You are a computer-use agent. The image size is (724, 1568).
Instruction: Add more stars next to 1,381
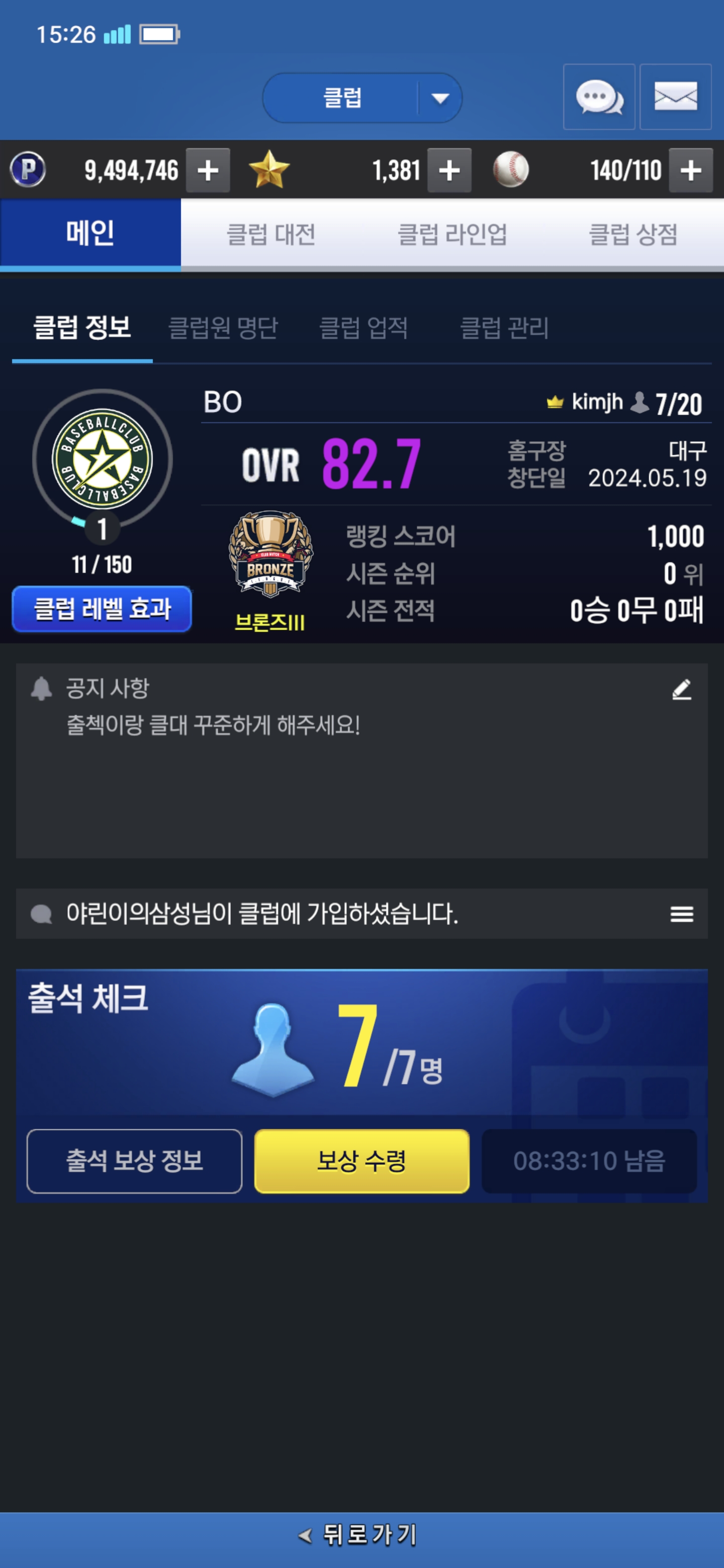point(449,170)
